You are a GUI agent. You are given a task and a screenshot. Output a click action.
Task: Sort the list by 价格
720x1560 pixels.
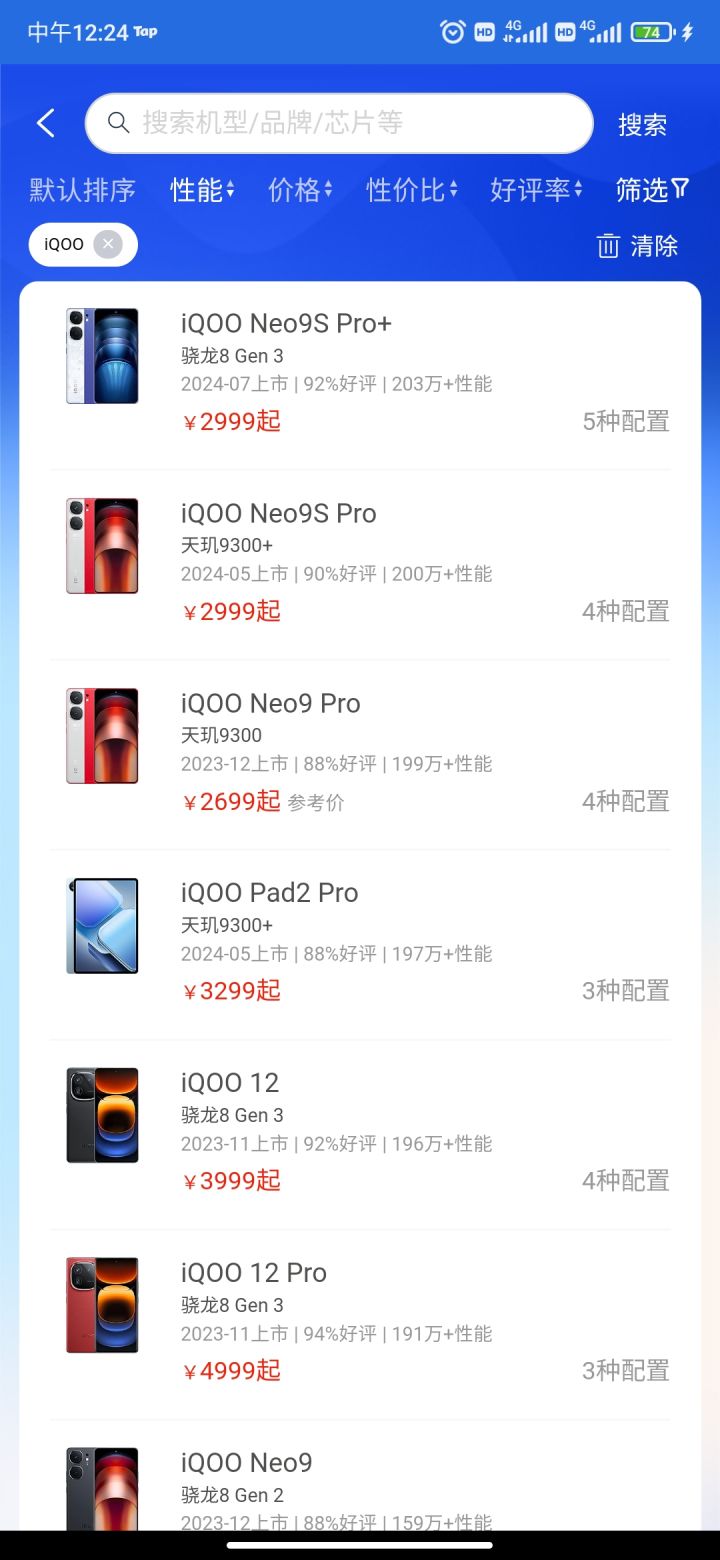[x=300, y=190]
